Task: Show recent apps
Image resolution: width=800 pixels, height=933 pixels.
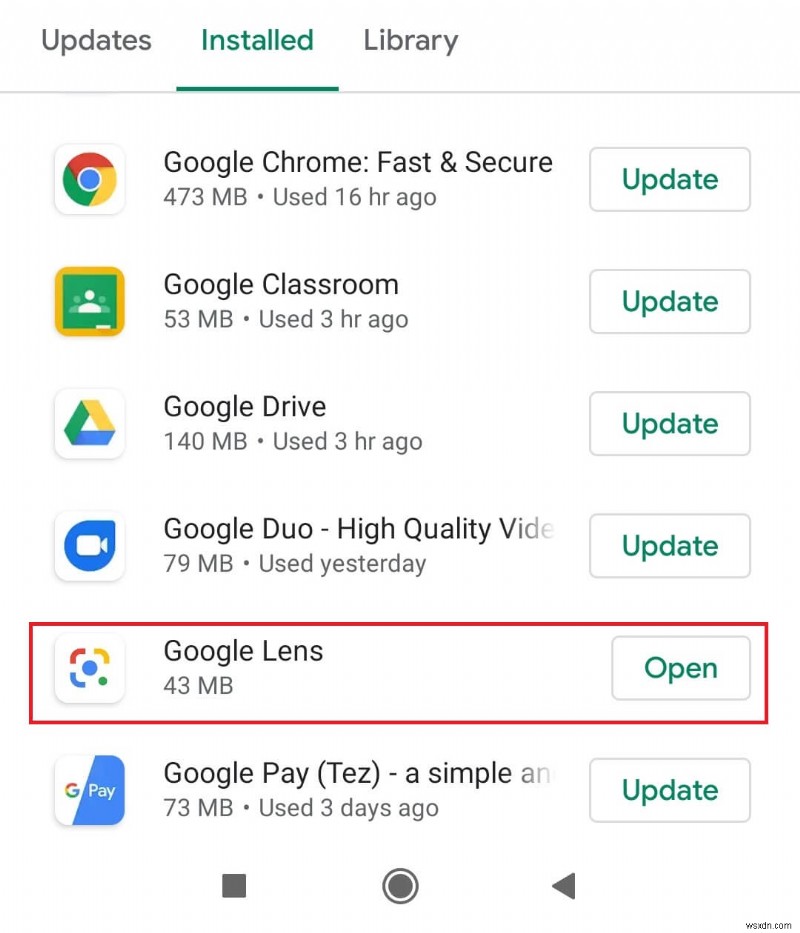Action: (234, 885)
